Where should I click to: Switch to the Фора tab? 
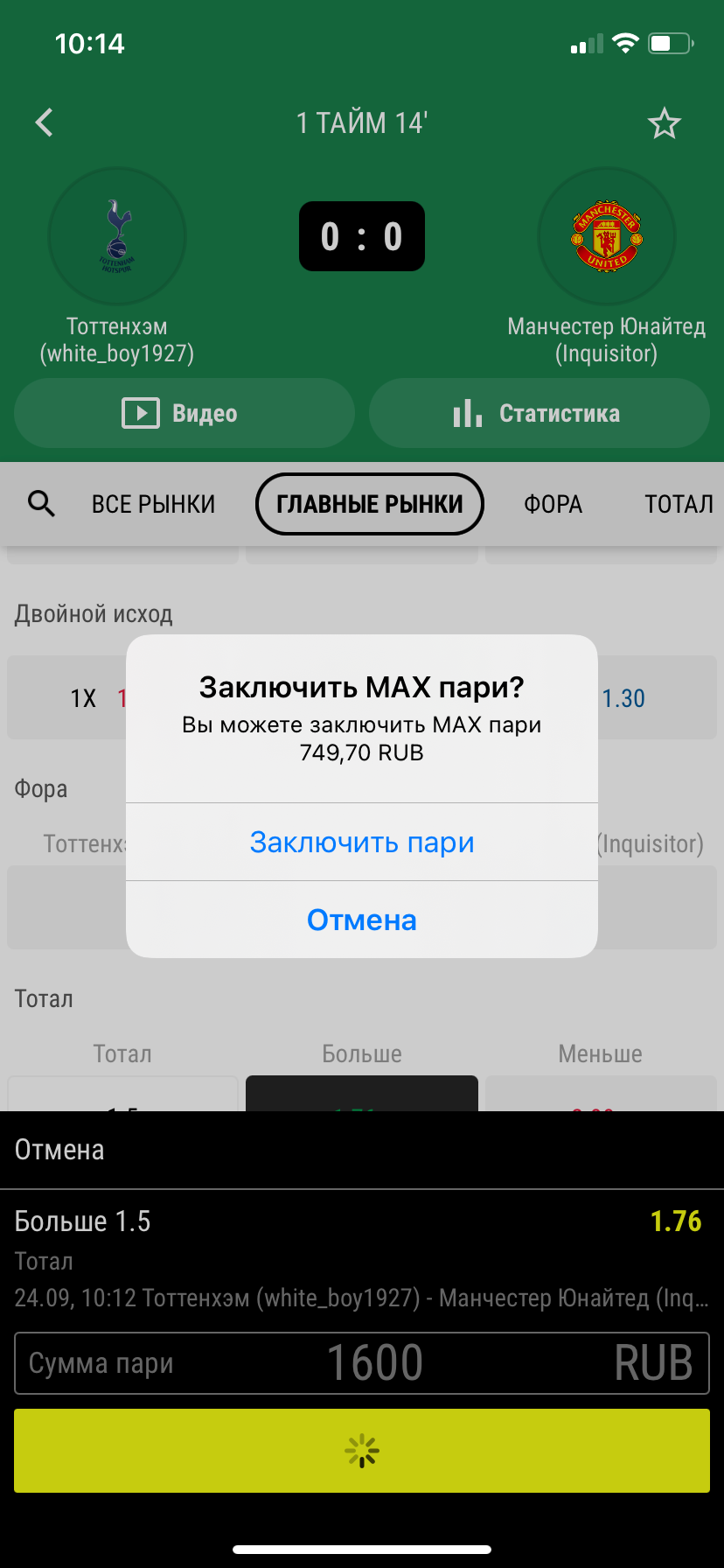(553, 504)
